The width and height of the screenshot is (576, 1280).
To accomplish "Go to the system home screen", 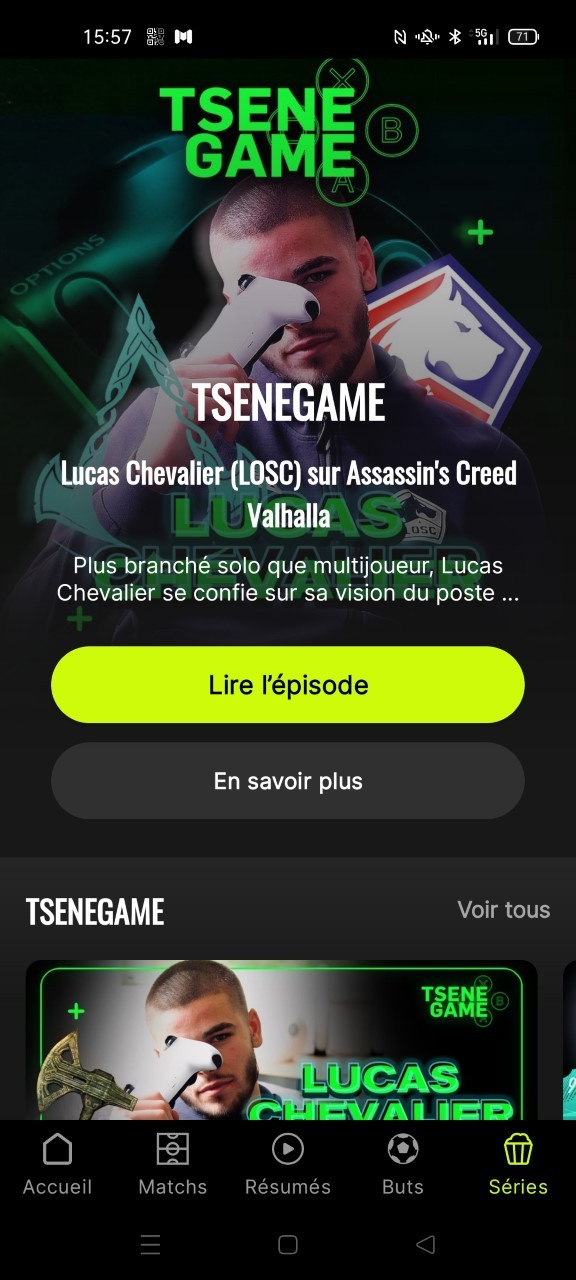I will click(x=288, y=1244).
